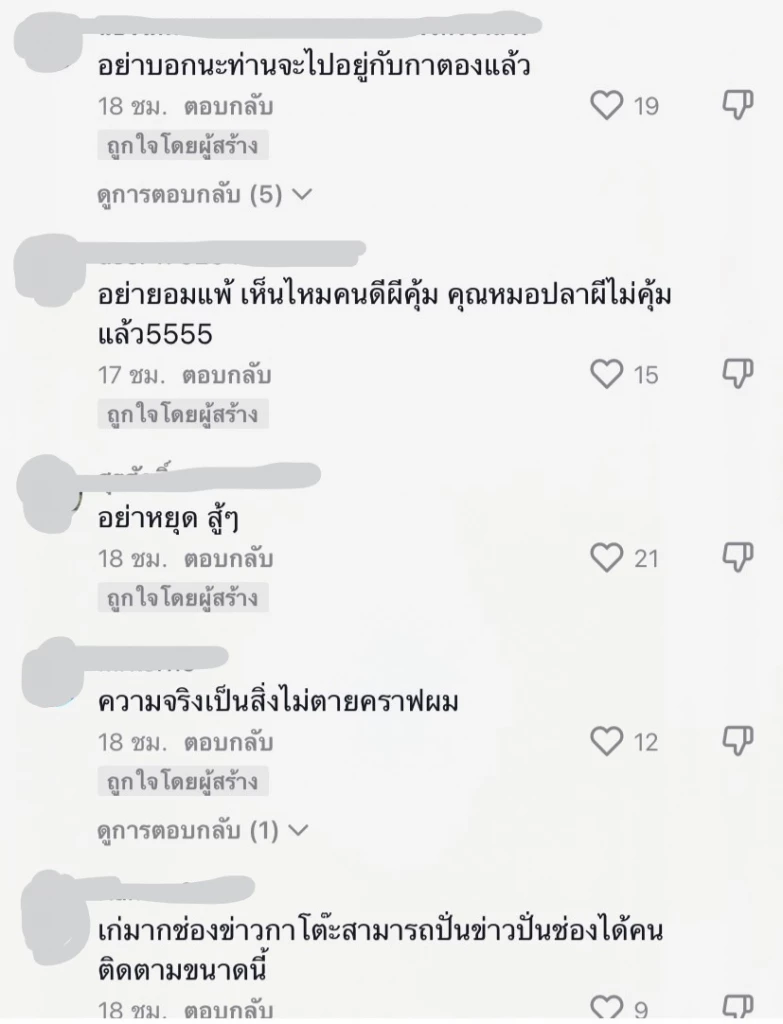Like the comment with 19 likes
This screenshot has height=1024, width=783.
[607, 105]
